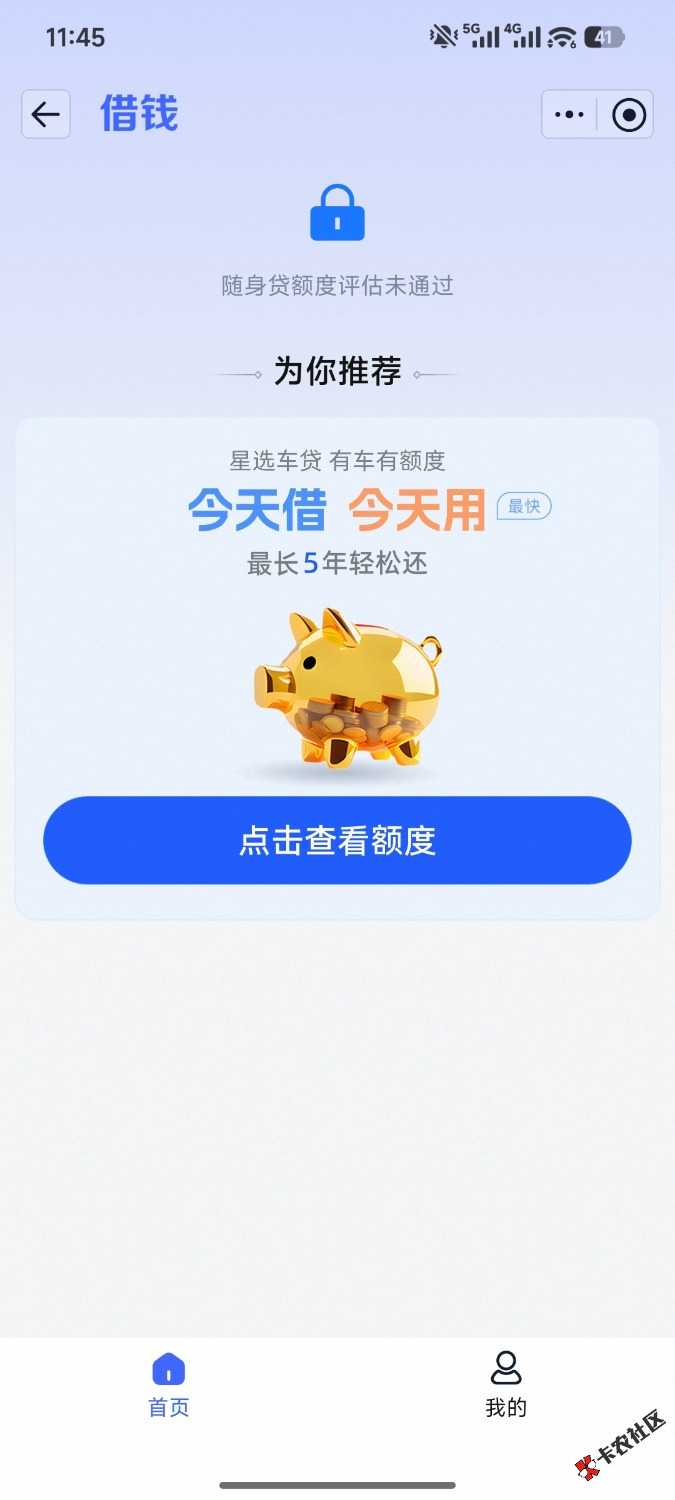The image size is (675, 1500).
Task: Close the mini program with the circle icon
Action: (x=628, y=114)
